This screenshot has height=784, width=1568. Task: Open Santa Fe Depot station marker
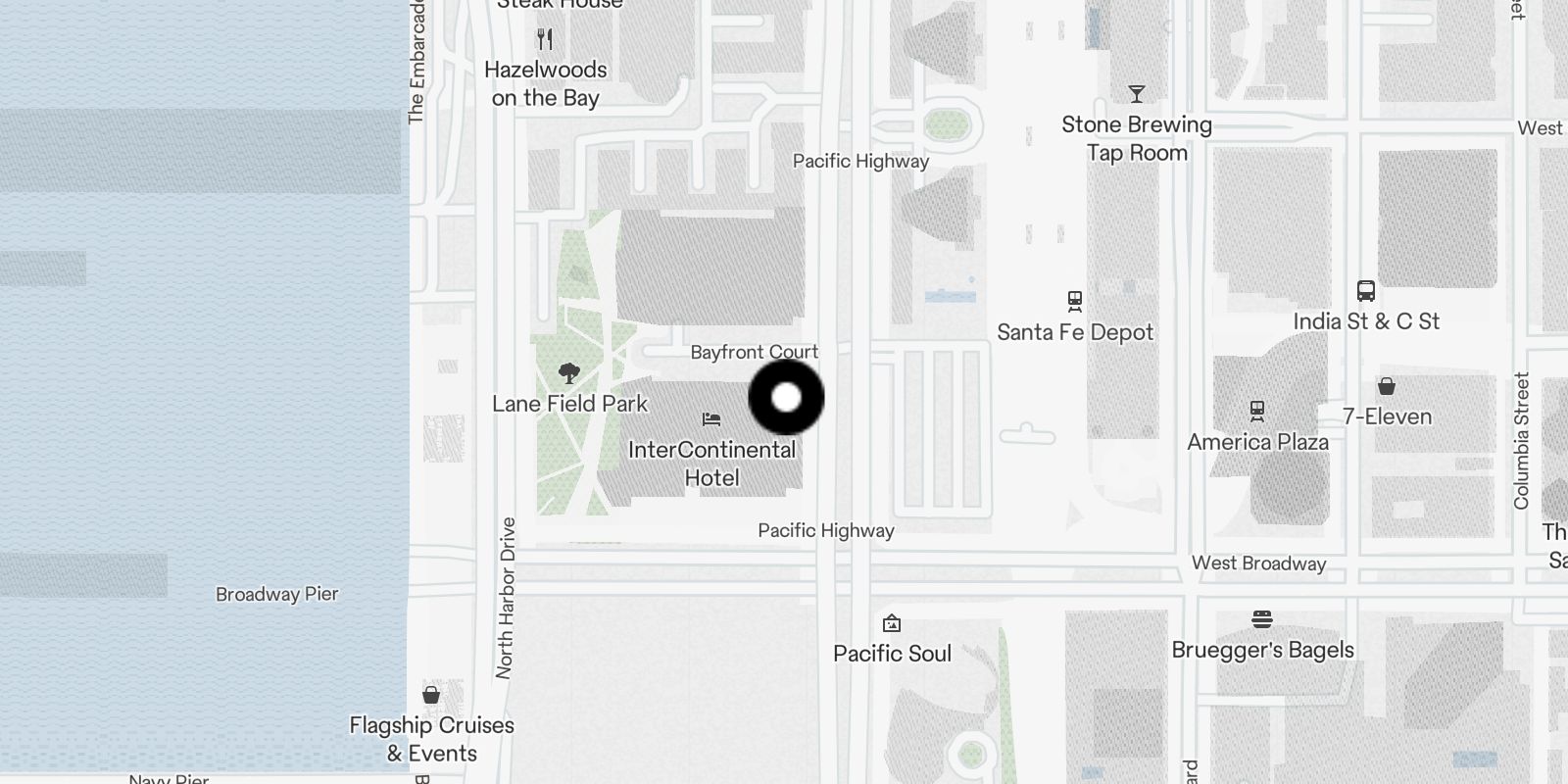click(x=1074, y=301)
